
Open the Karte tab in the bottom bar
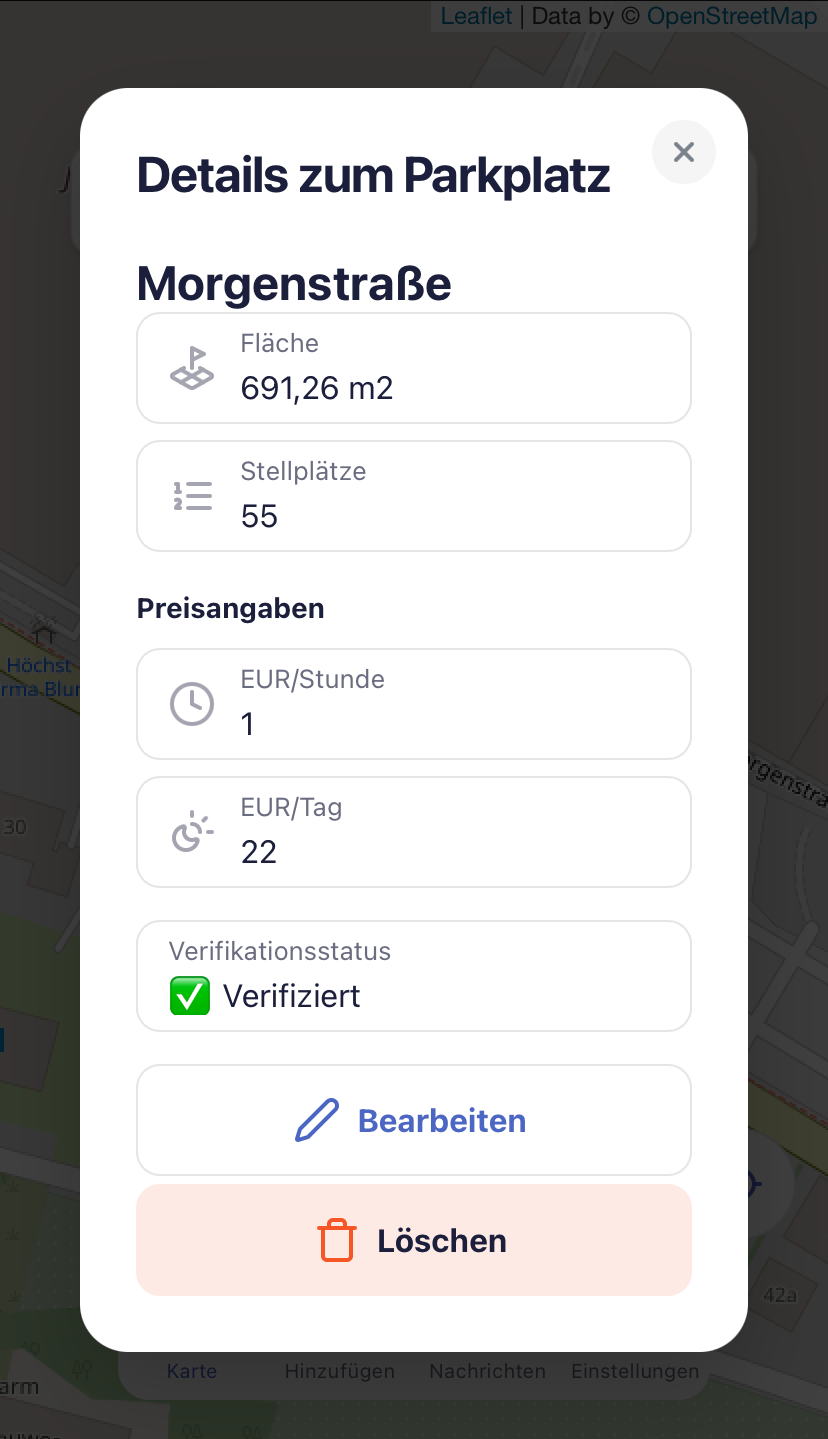coord(191,1371)
